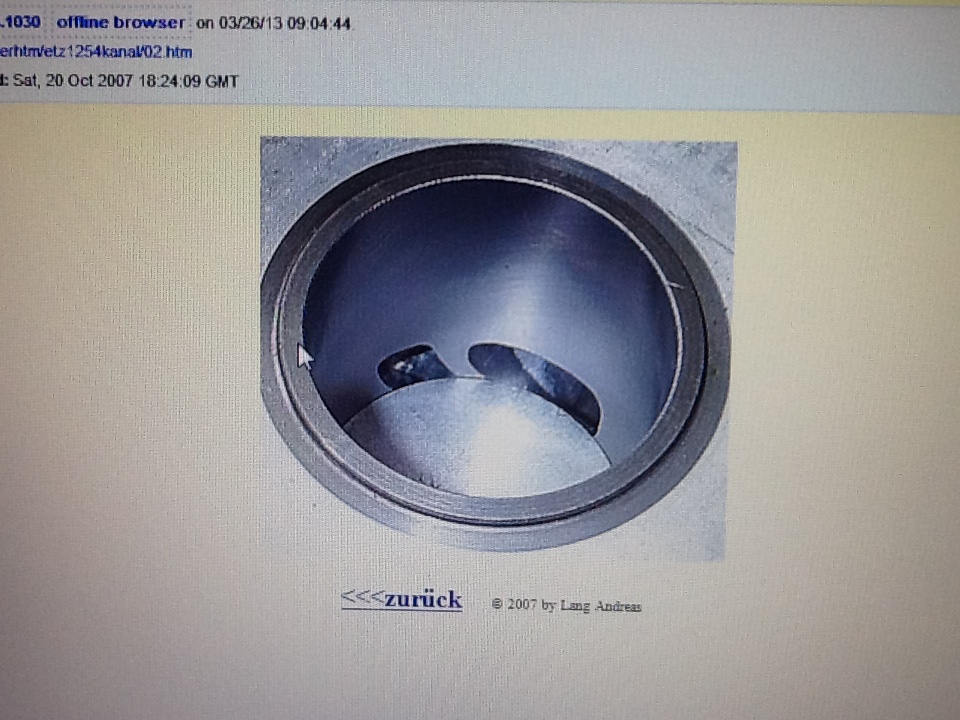
Task: Open the offline browser link
Action: pyautogui.click(x=121, y=22)
